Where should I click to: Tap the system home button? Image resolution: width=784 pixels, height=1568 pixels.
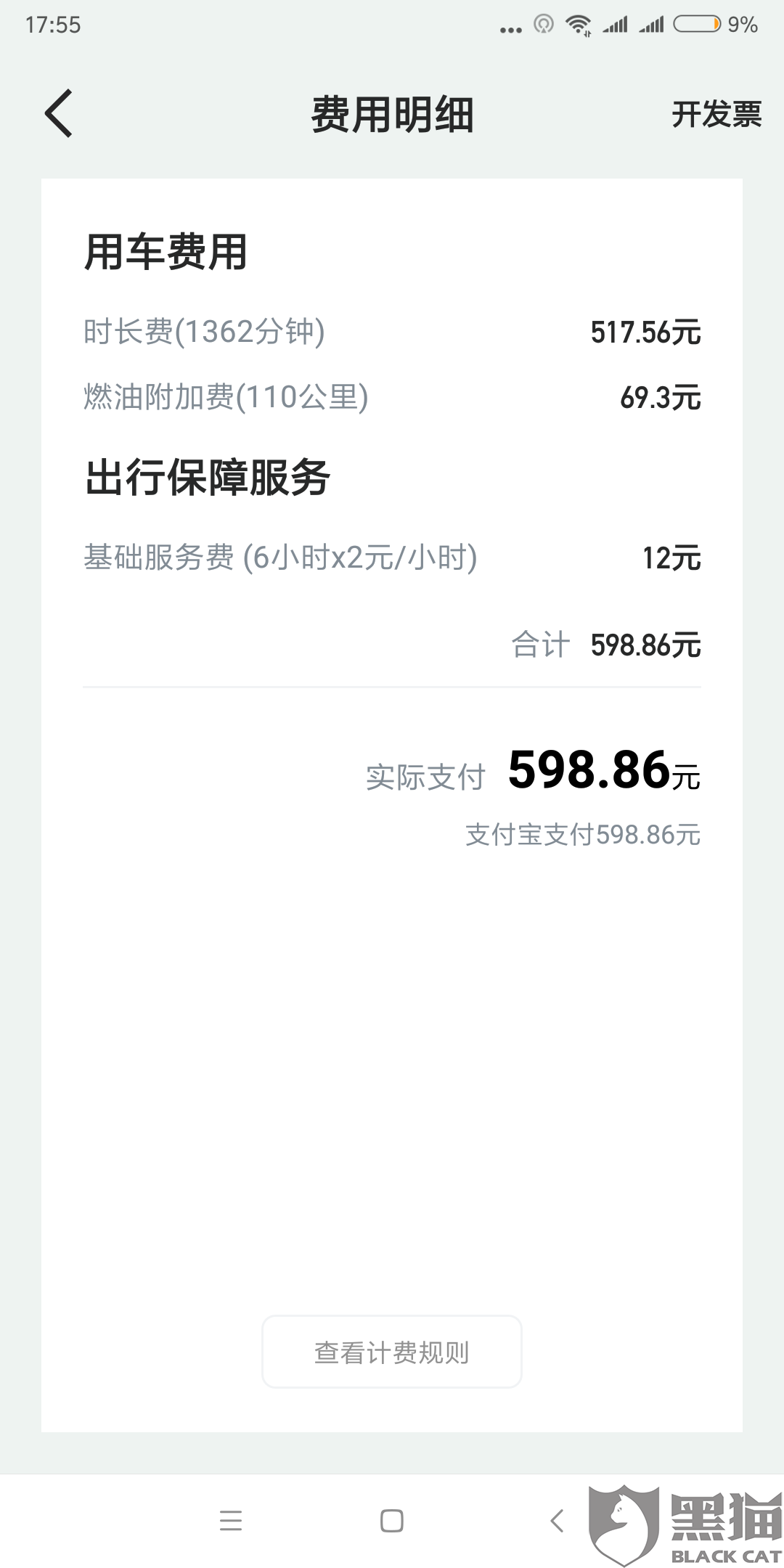[x=391, y=1520]
